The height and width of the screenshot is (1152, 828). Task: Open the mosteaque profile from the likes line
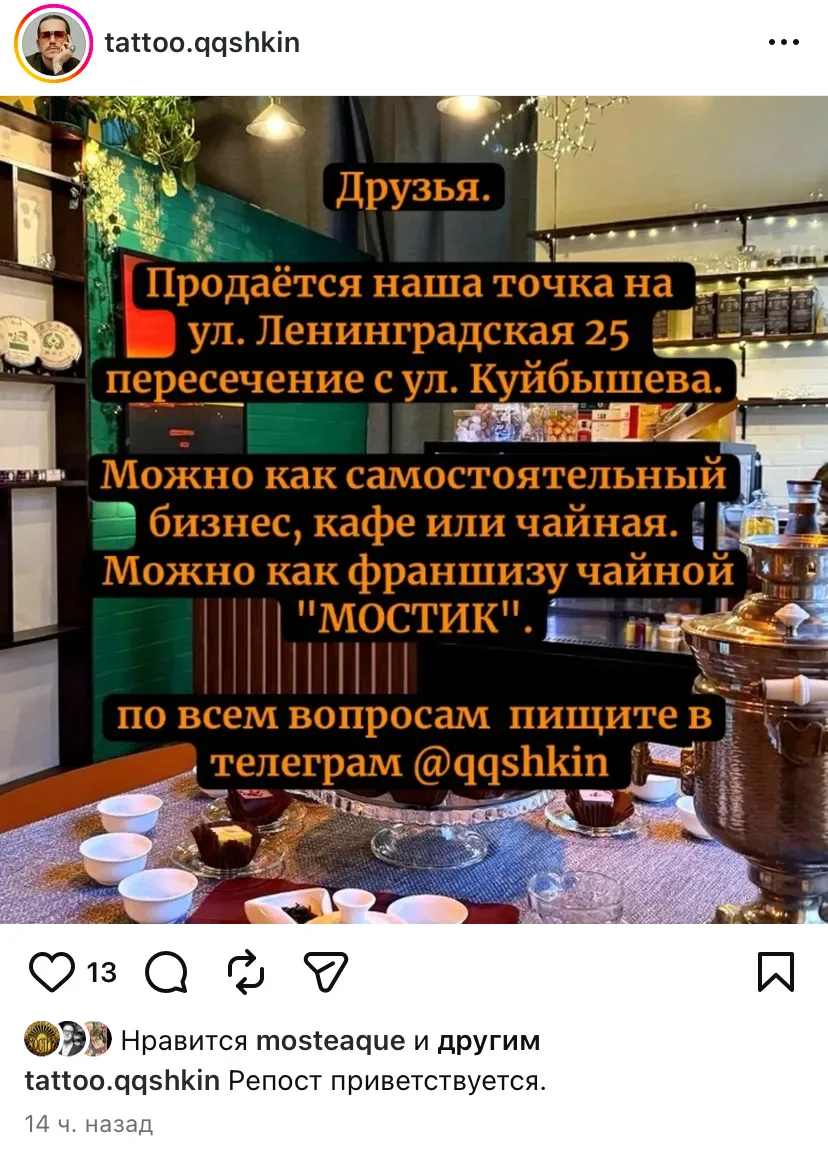click(330, 1041)
